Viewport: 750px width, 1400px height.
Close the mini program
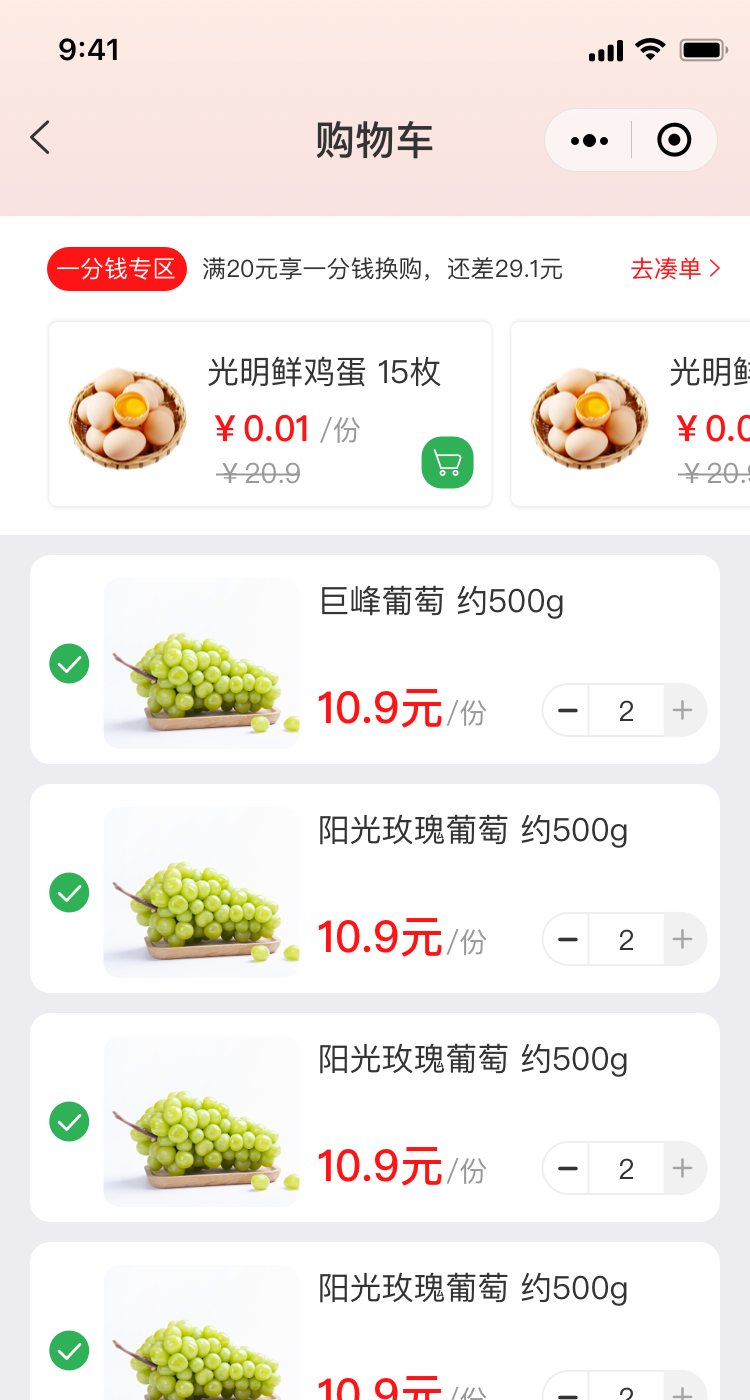pyautogui.click(x=674, y=141)
